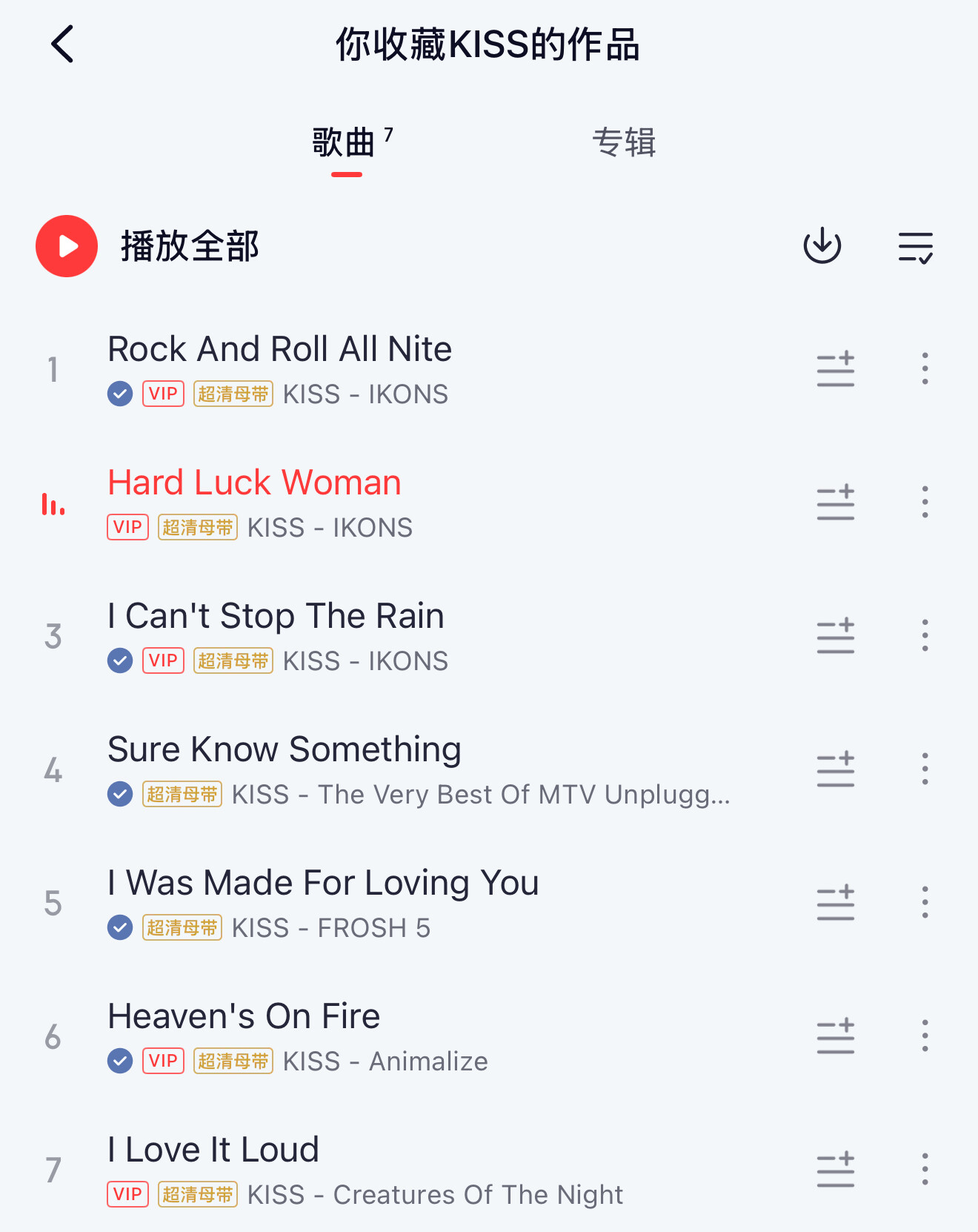Open the song I Can't Stop The Rain
The width and height of the screenshot is (978, 1232).
[x=276, y=616]
